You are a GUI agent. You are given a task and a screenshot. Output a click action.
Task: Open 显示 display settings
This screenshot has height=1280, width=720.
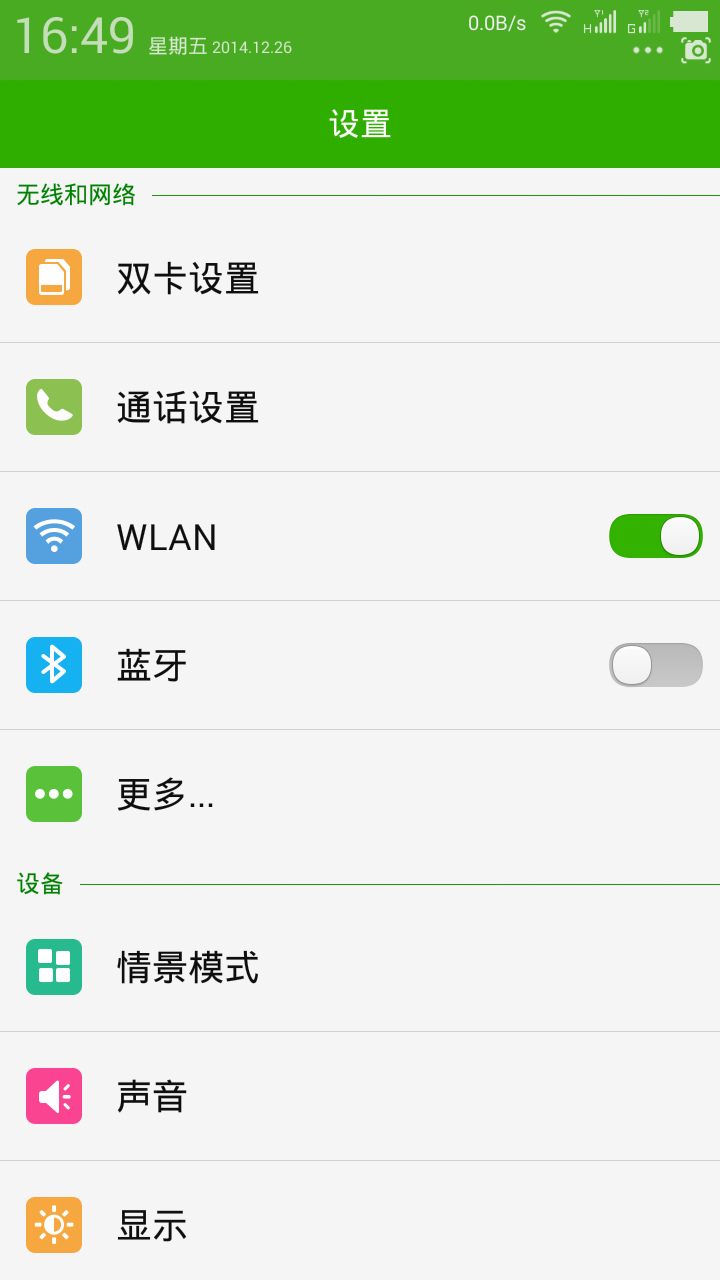point(360,1221)
